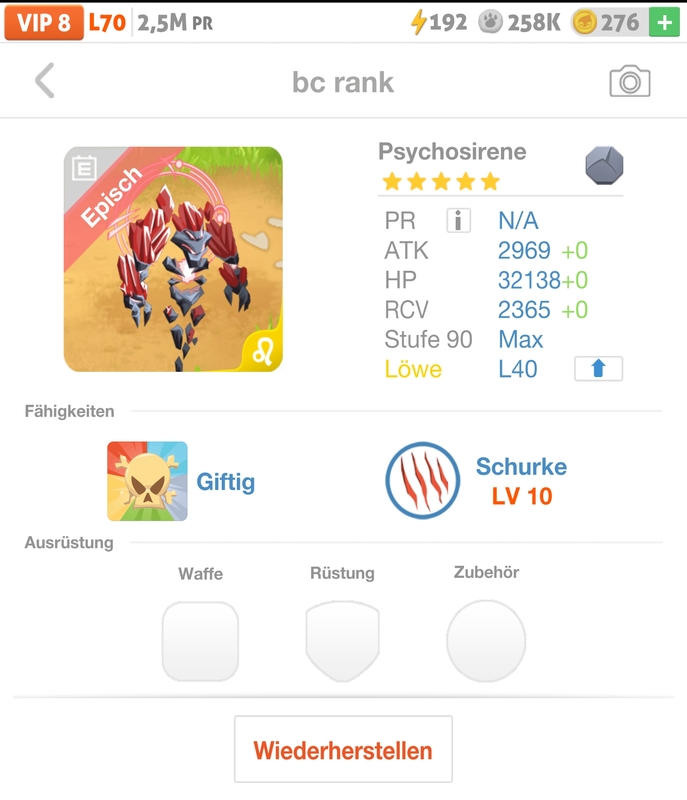
Task: Open the PR info icon
Action: [x=458, y=221]
